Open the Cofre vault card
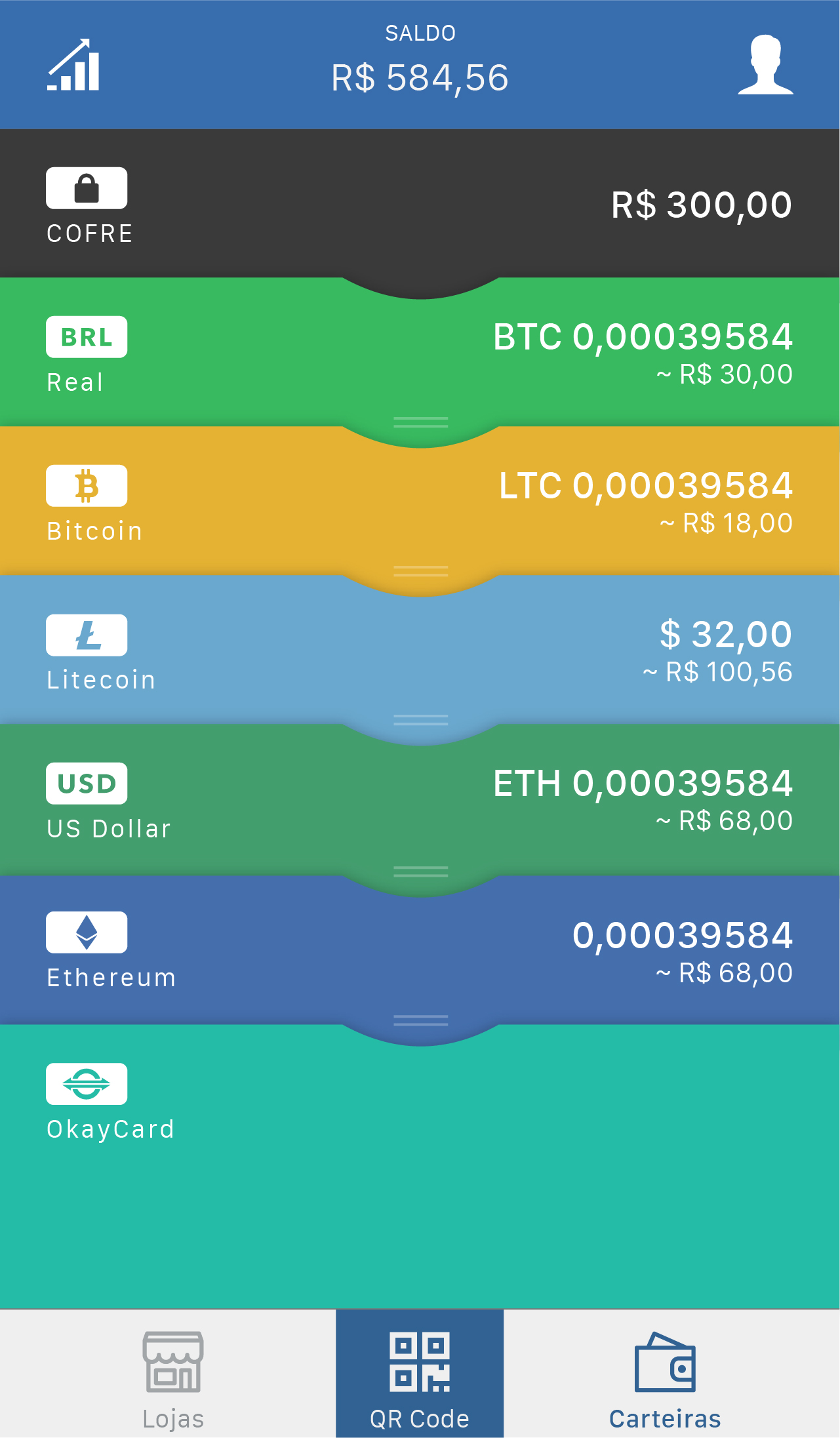The image size is (840, 1438). (x=420, y=204)
